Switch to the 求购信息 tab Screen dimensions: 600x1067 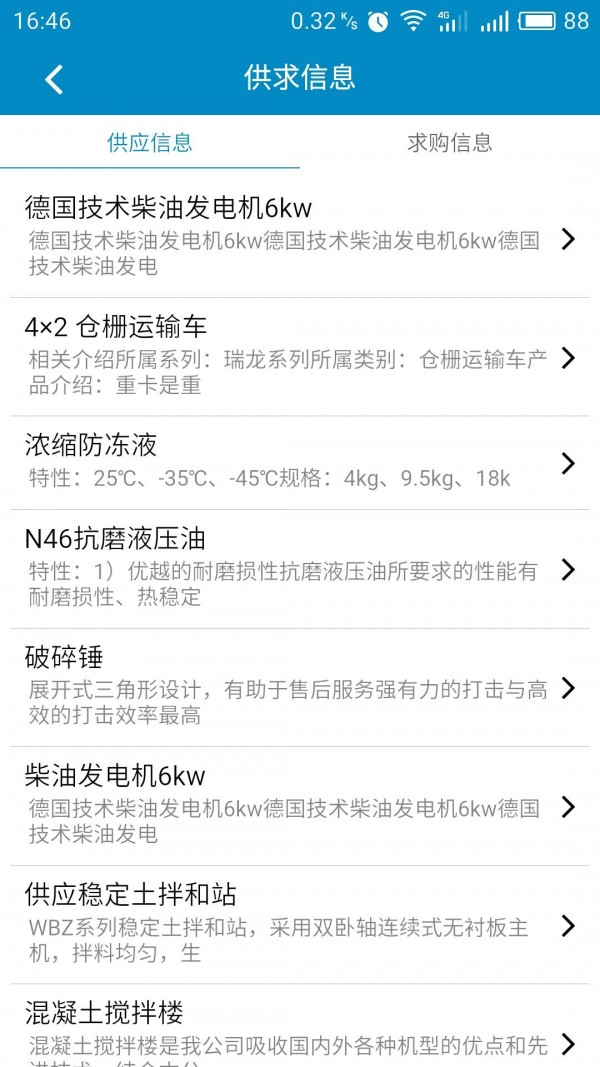pyautogui.click(x=450, y=142)
